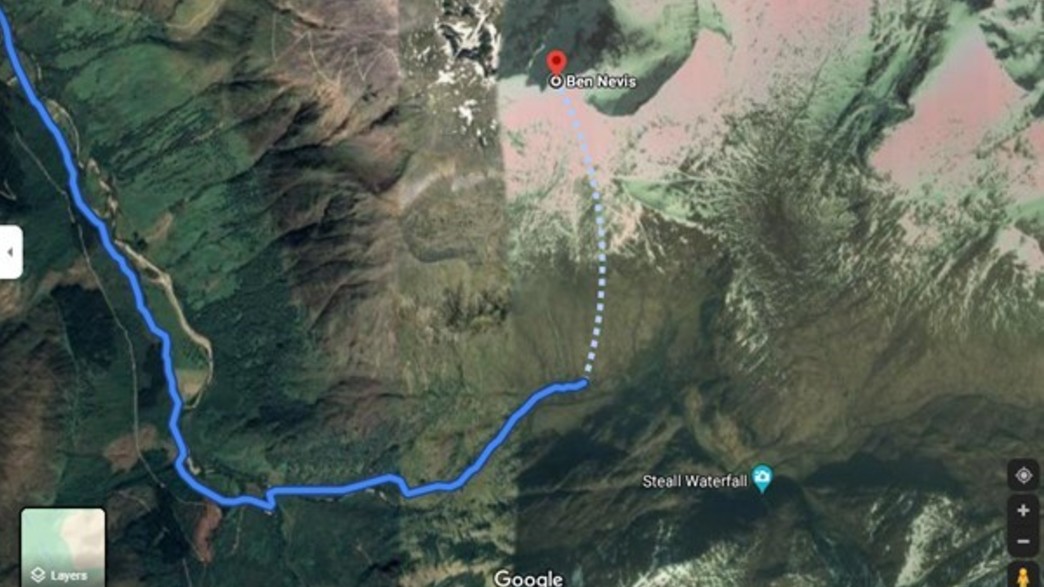Select the Street View pegman
This screenshot has height=587, width=1044.
pyautogui.click(x=1022, y=576)
